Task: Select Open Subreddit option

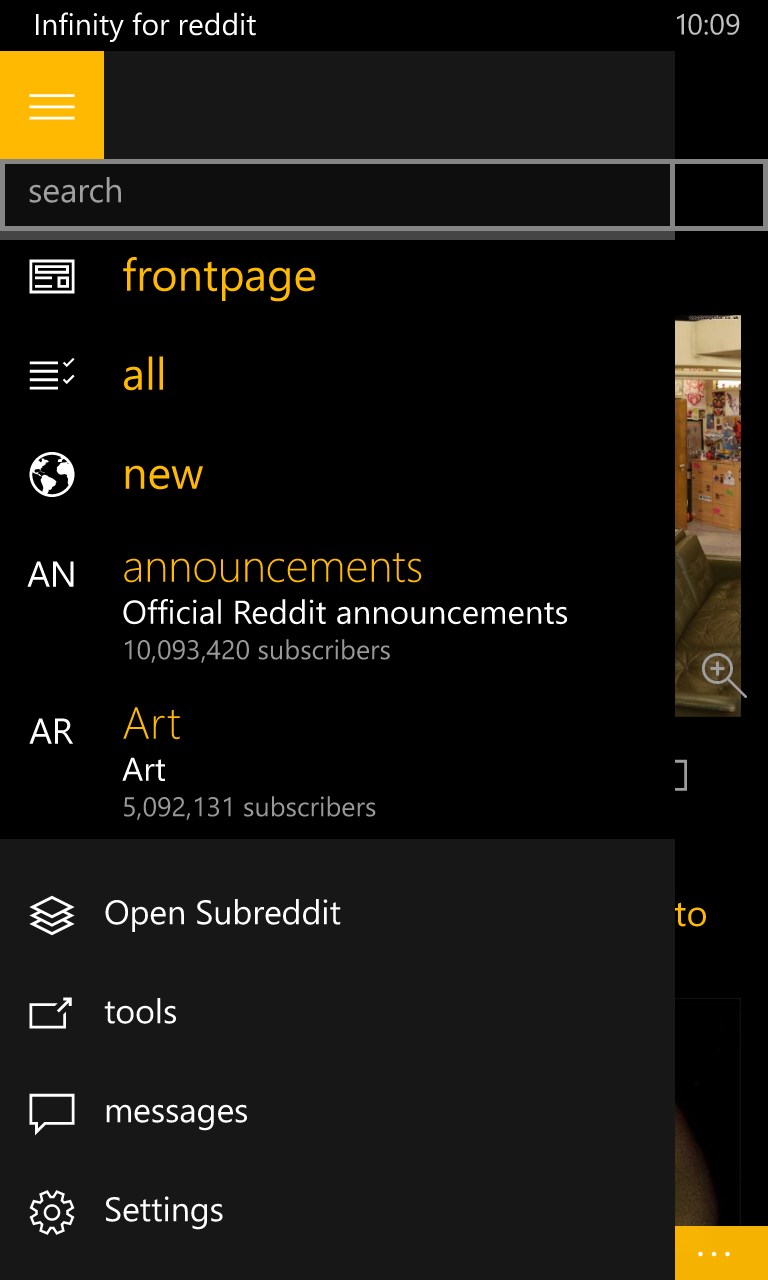Action: (222, 914)
